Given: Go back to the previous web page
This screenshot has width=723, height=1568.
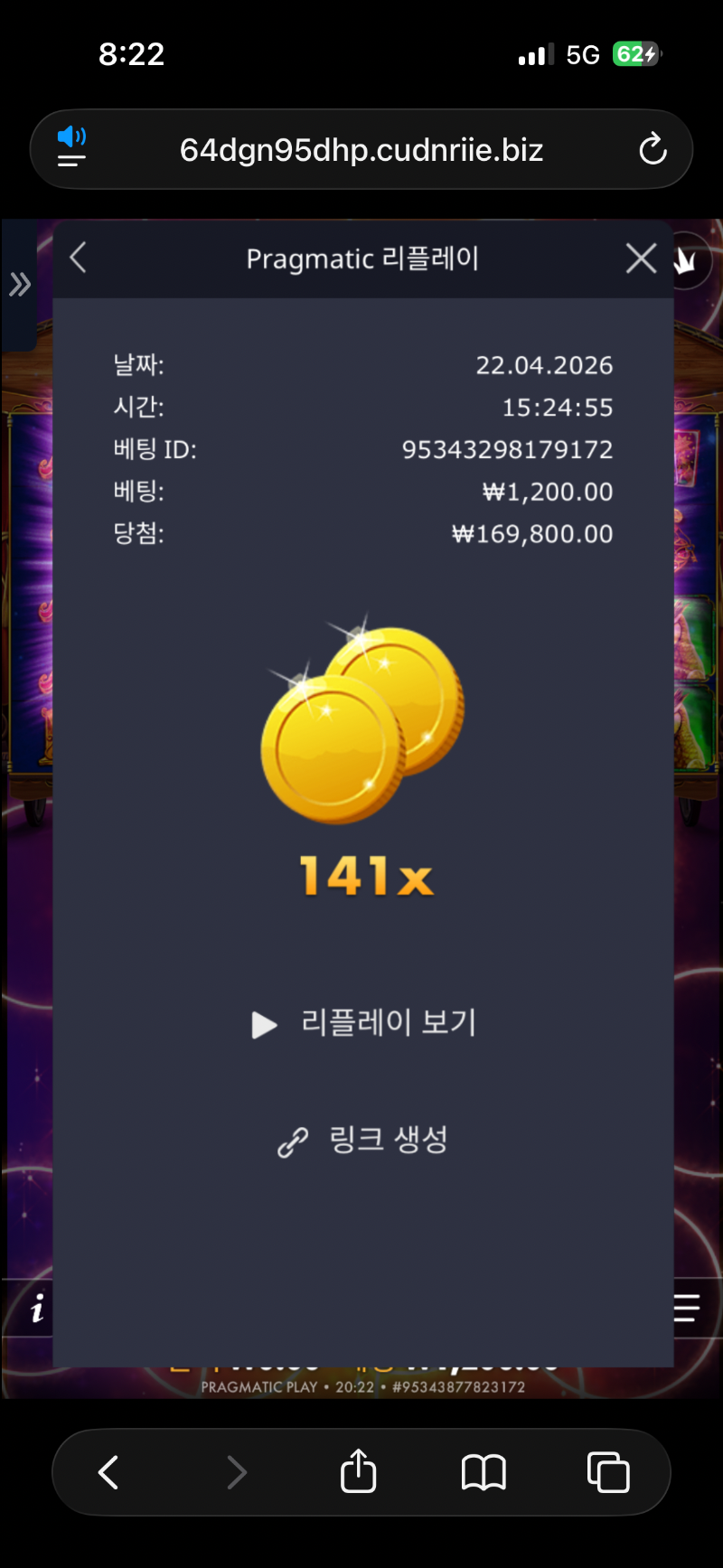Looking at the screenshot, I should 108,1472.
